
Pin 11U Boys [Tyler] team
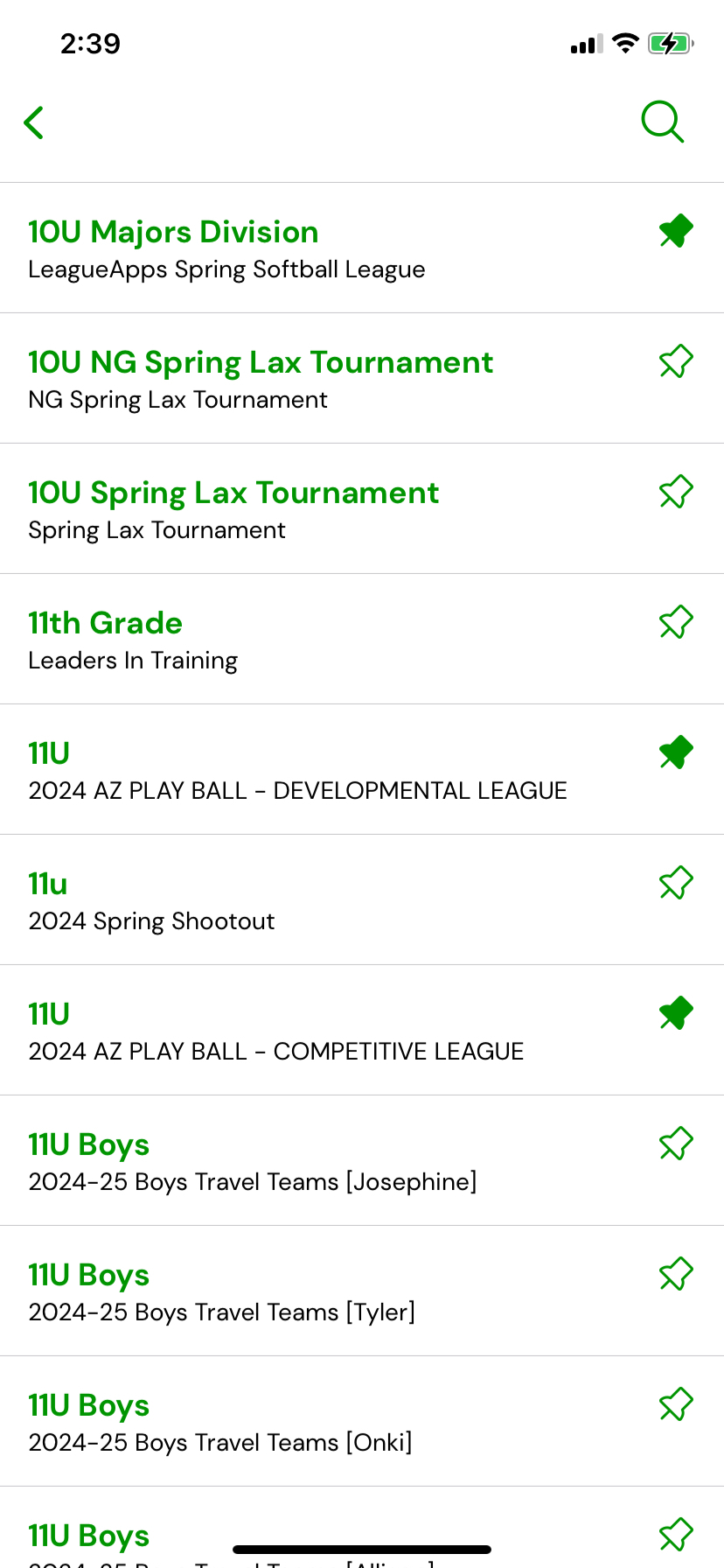click(x=676, y=1274)
